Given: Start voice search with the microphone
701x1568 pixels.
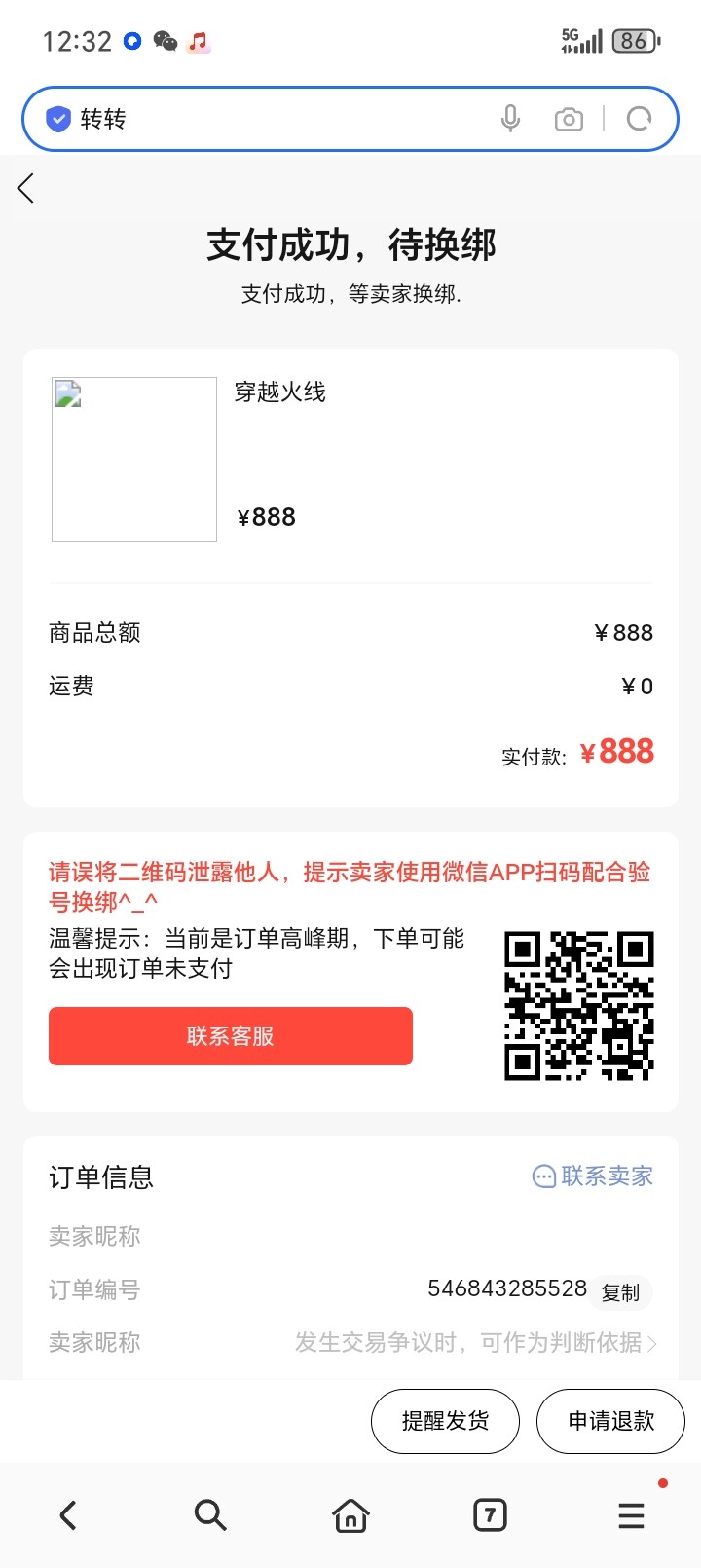Looking at the screenshot, I should pyautogui.click(x=510, y=119).
